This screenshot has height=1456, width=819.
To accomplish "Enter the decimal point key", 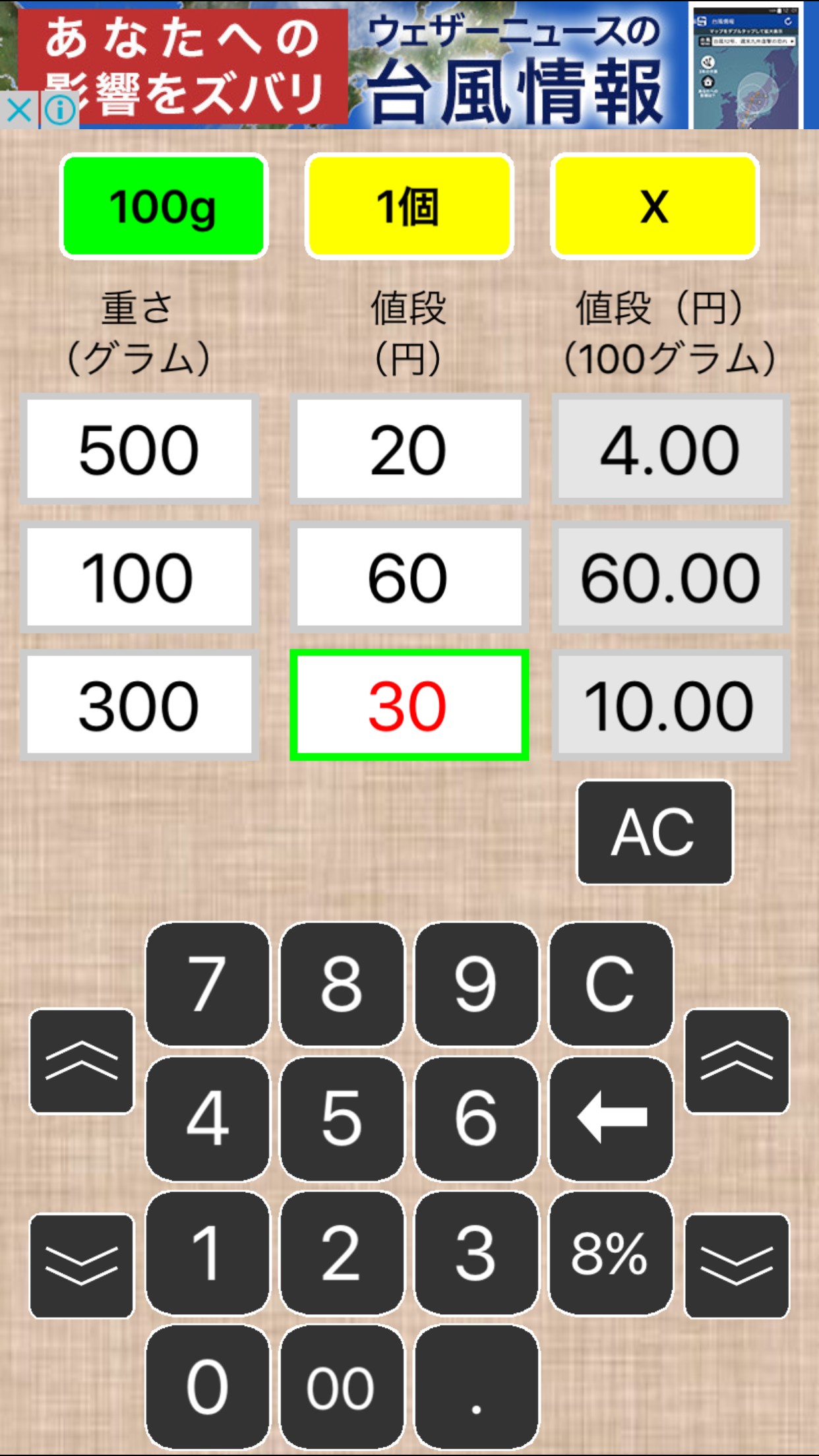I will pos(476,1387).
